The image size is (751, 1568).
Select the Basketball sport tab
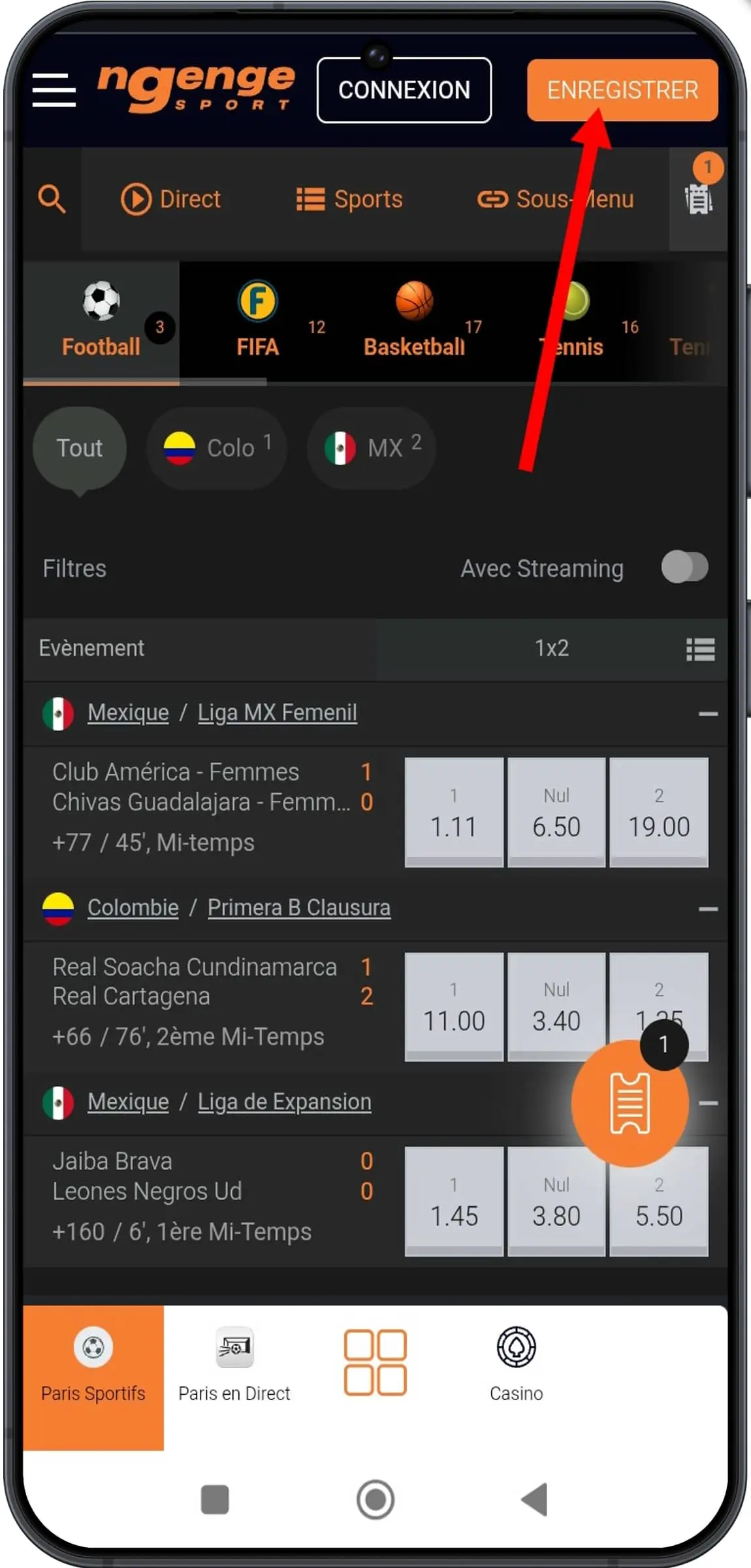[x=415, y=321]
